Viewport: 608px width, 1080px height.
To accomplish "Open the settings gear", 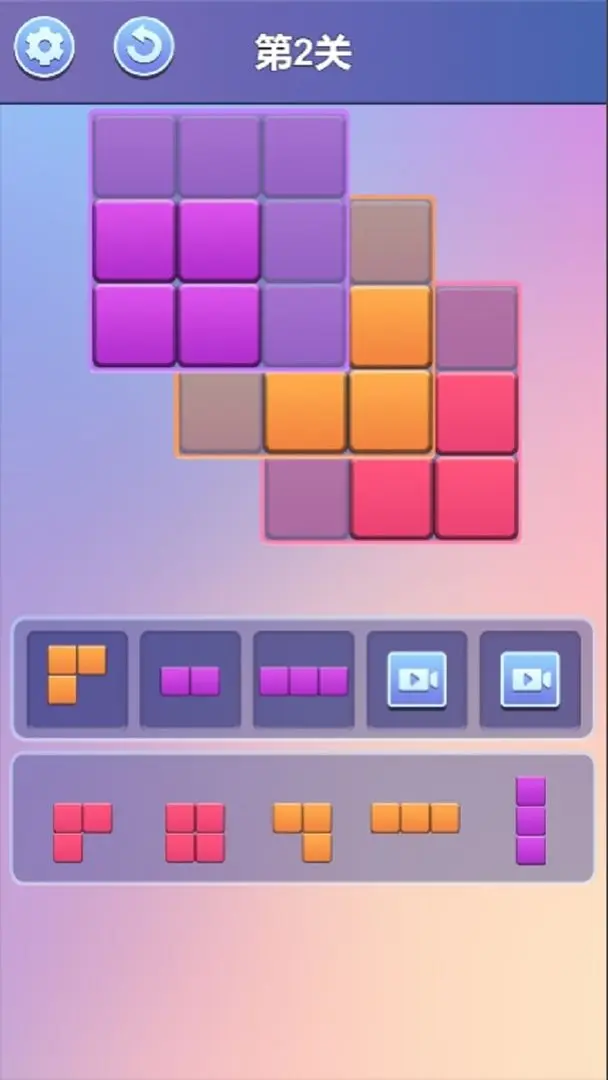I will (x=44, y=48).
